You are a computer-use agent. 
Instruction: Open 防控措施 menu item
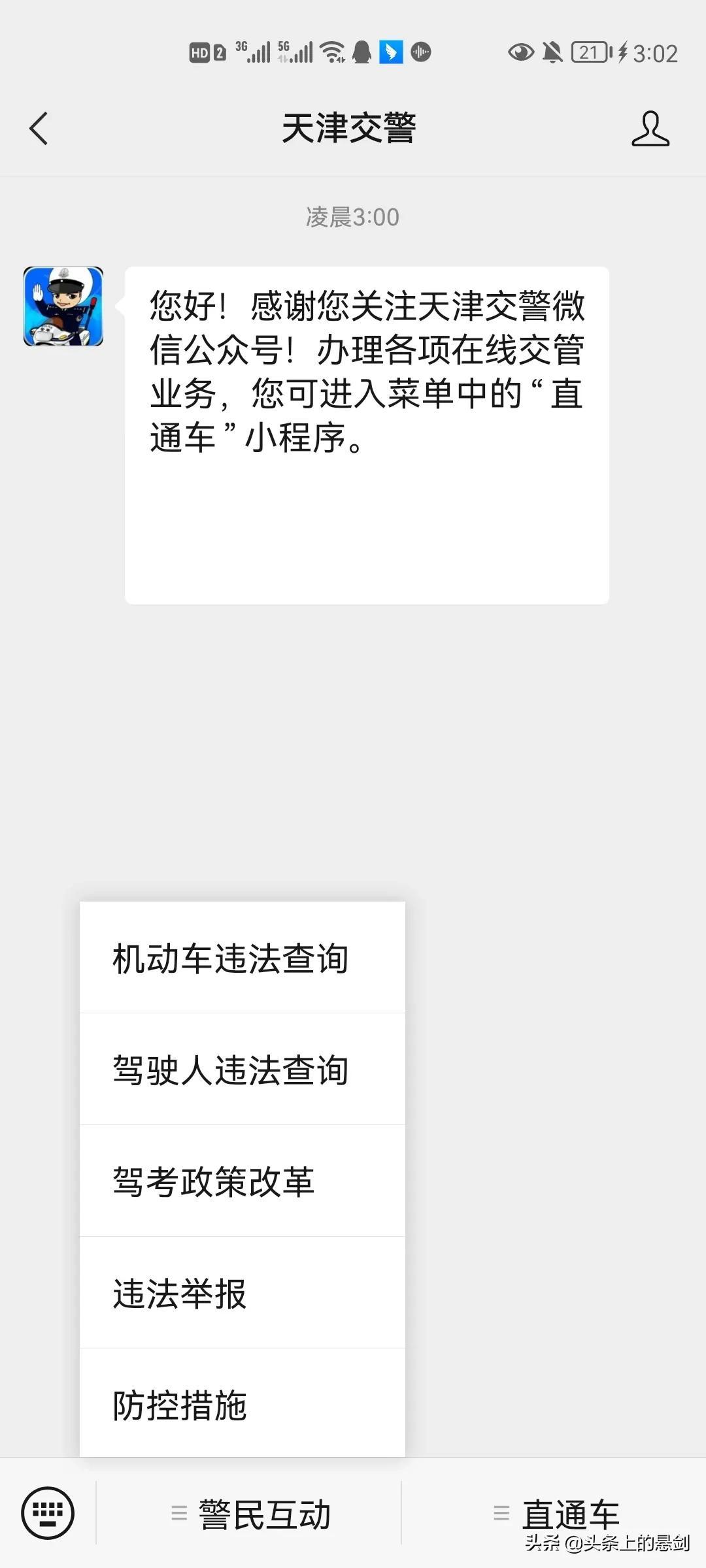(243, 1403)
